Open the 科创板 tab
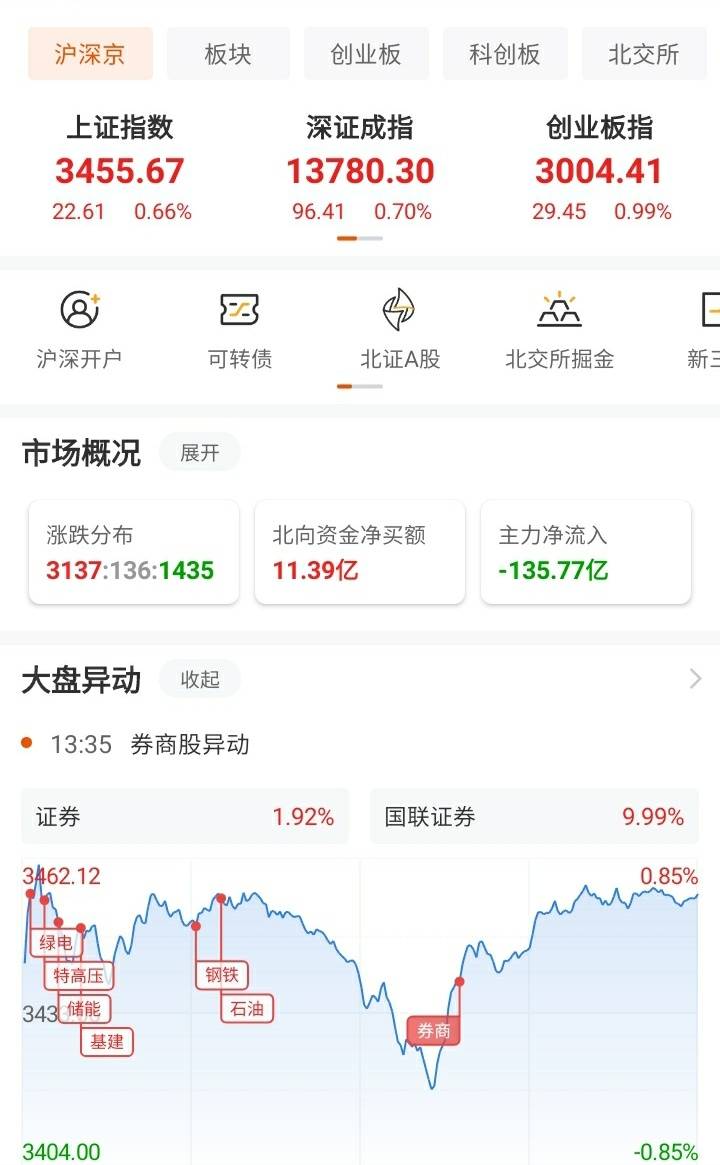Screen dimensions: 720x1165 click(x=505, y=53)
